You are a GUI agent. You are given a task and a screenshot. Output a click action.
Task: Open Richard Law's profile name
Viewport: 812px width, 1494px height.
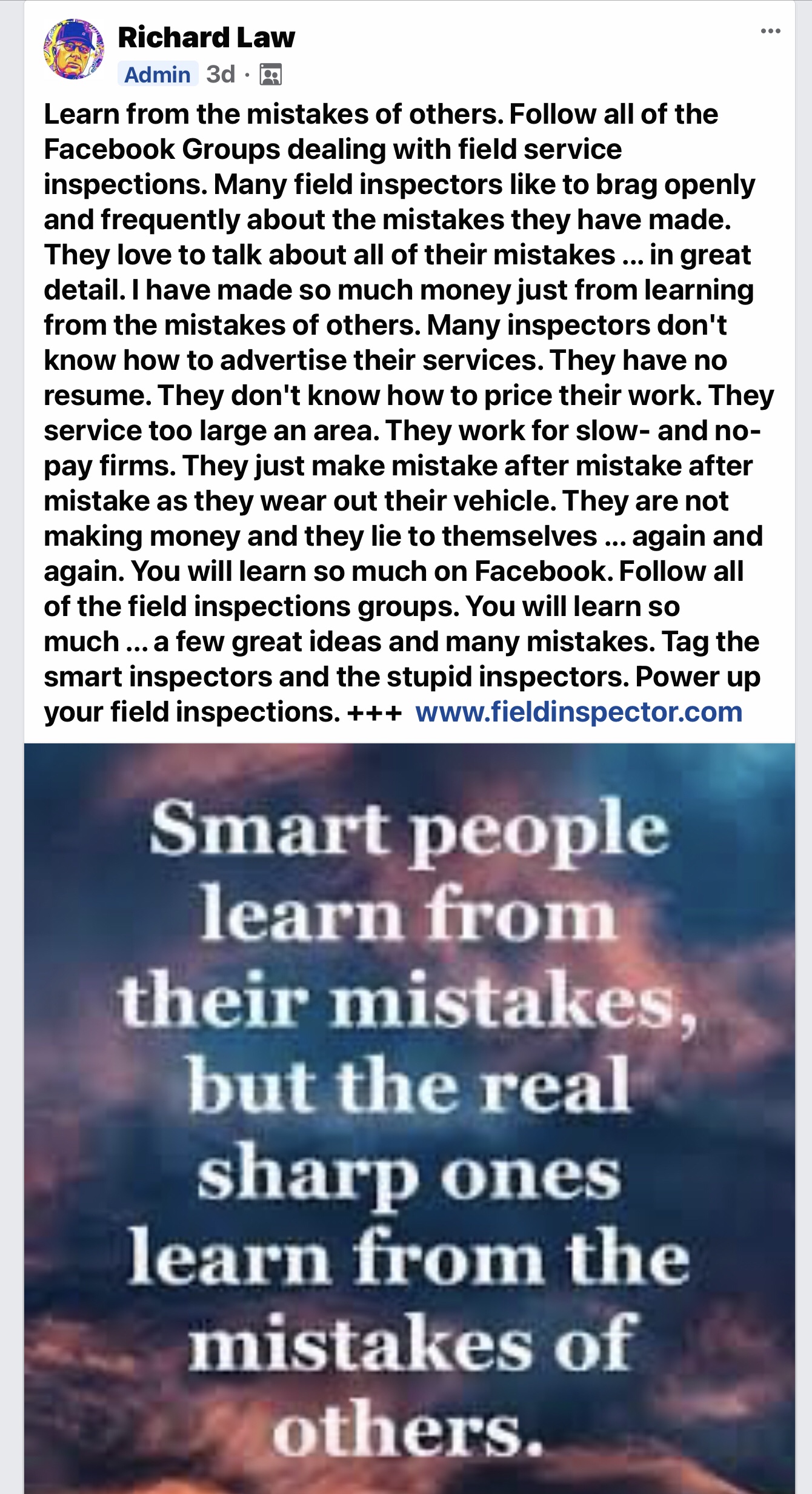(x=206, y=38)
